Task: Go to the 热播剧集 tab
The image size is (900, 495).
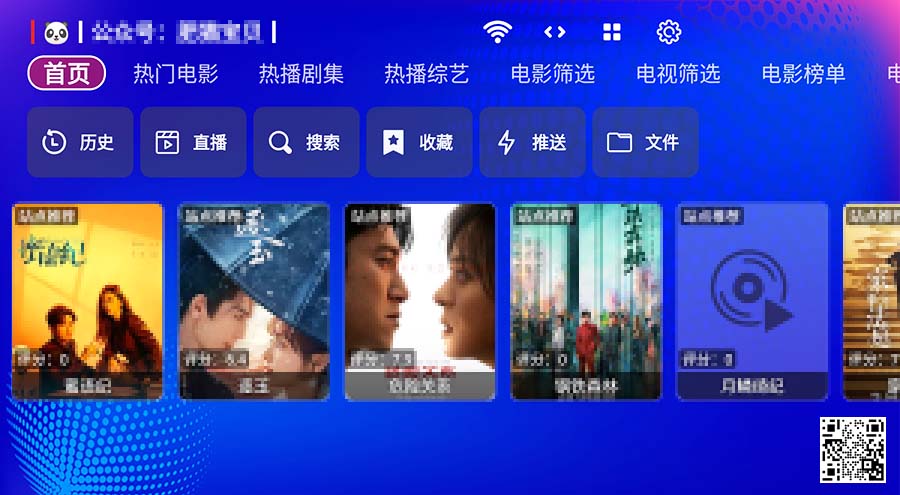Action: [x=301, y=74]
